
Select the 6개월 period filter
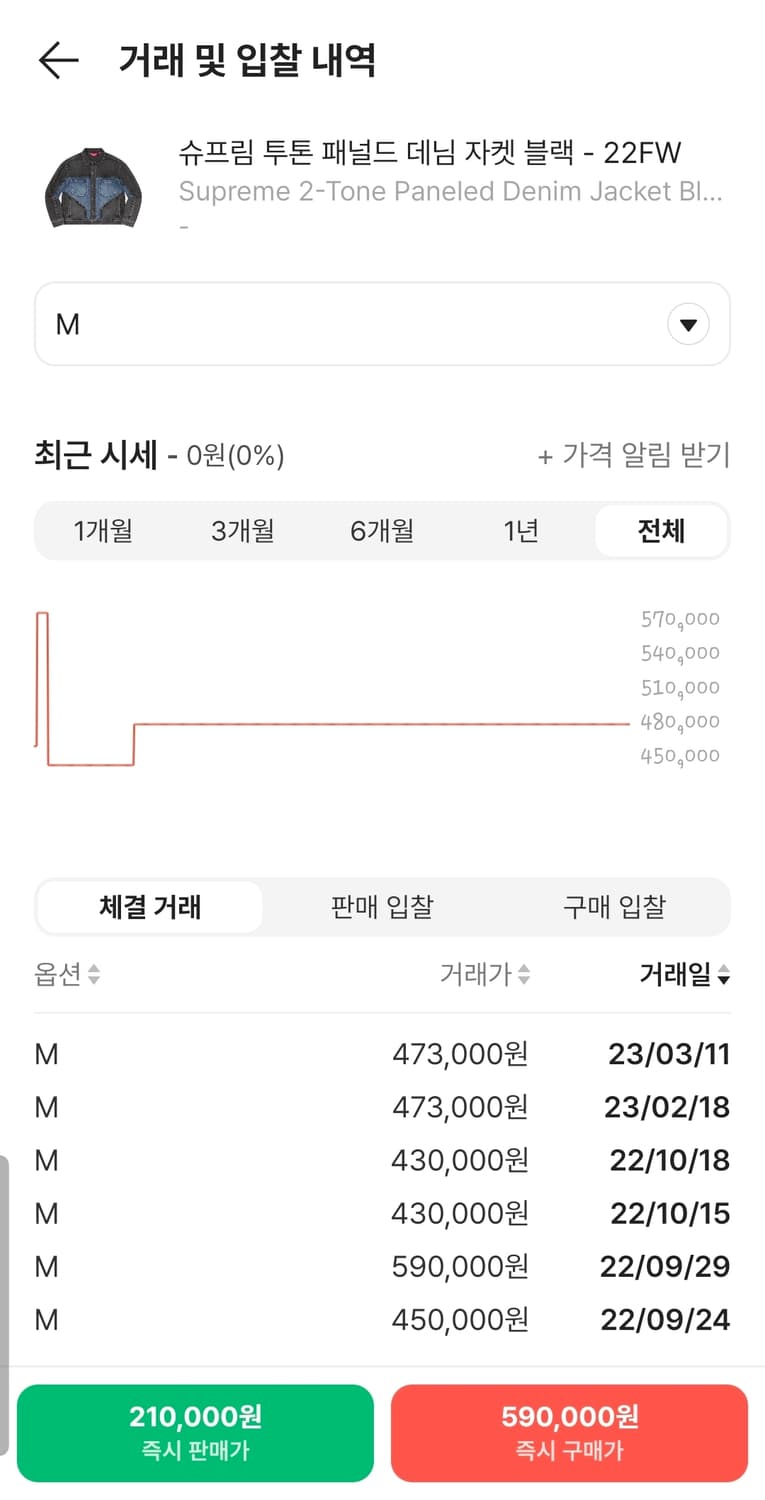pos(382,531)
